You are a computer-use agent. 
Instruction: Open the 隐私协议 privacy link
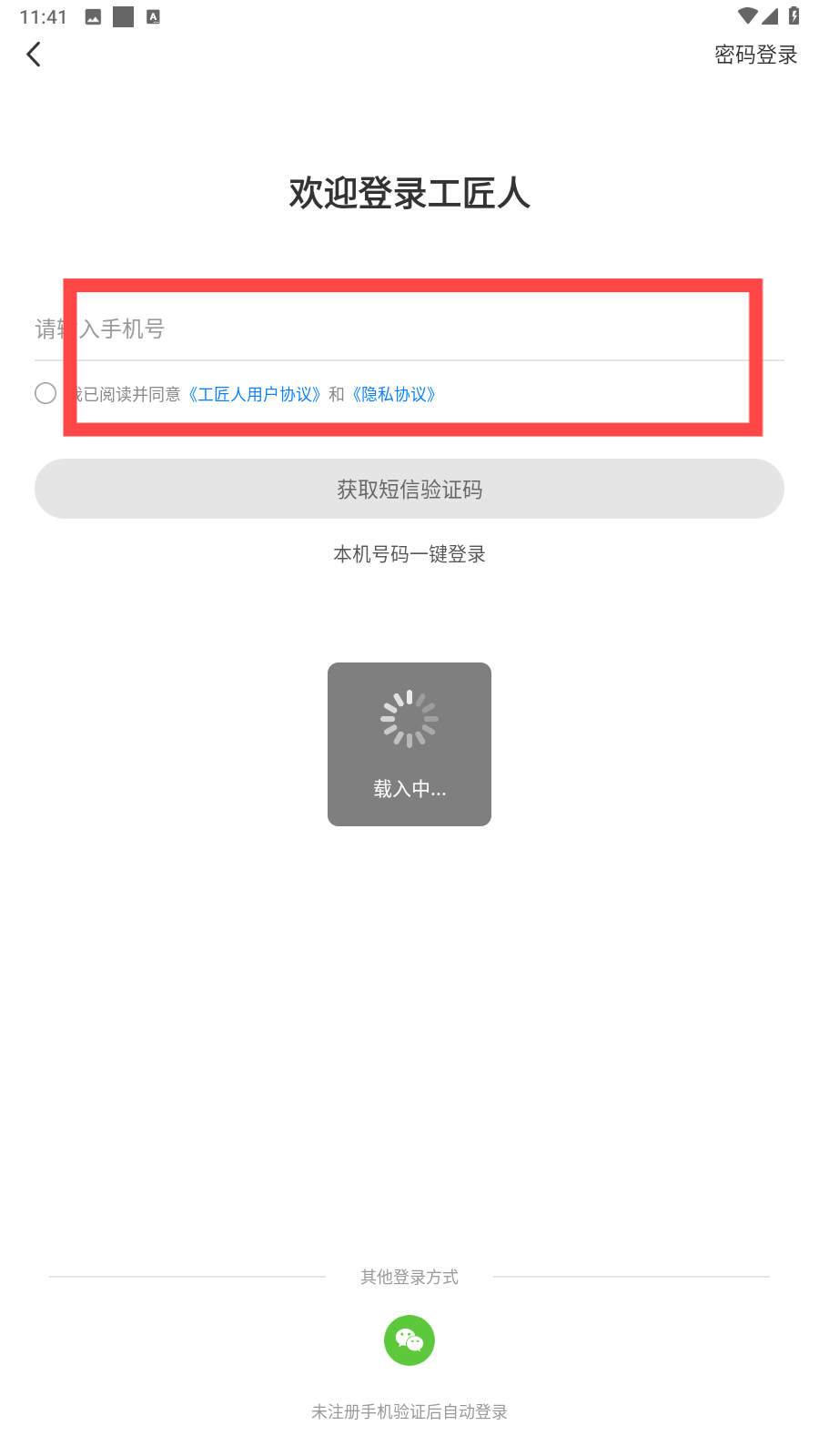pyautogui.click(x=394, y=394)
